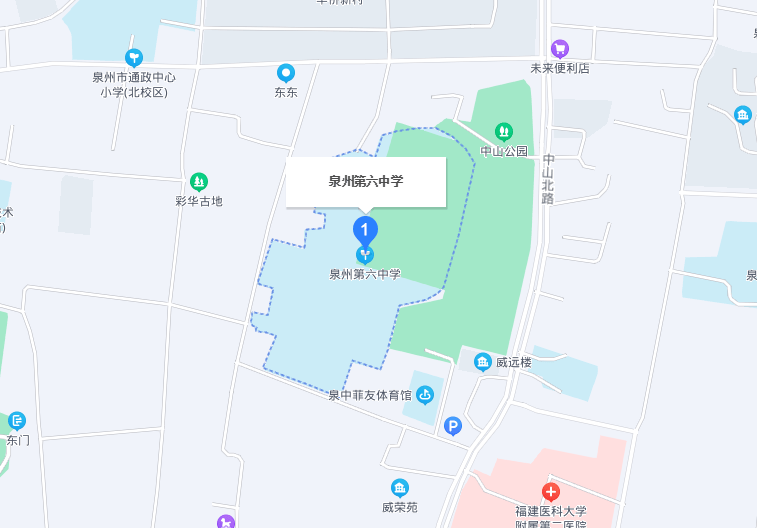
Task: Open the 威荣苑 residence marker
Action: pyautogui.click(x=400, y=488)
